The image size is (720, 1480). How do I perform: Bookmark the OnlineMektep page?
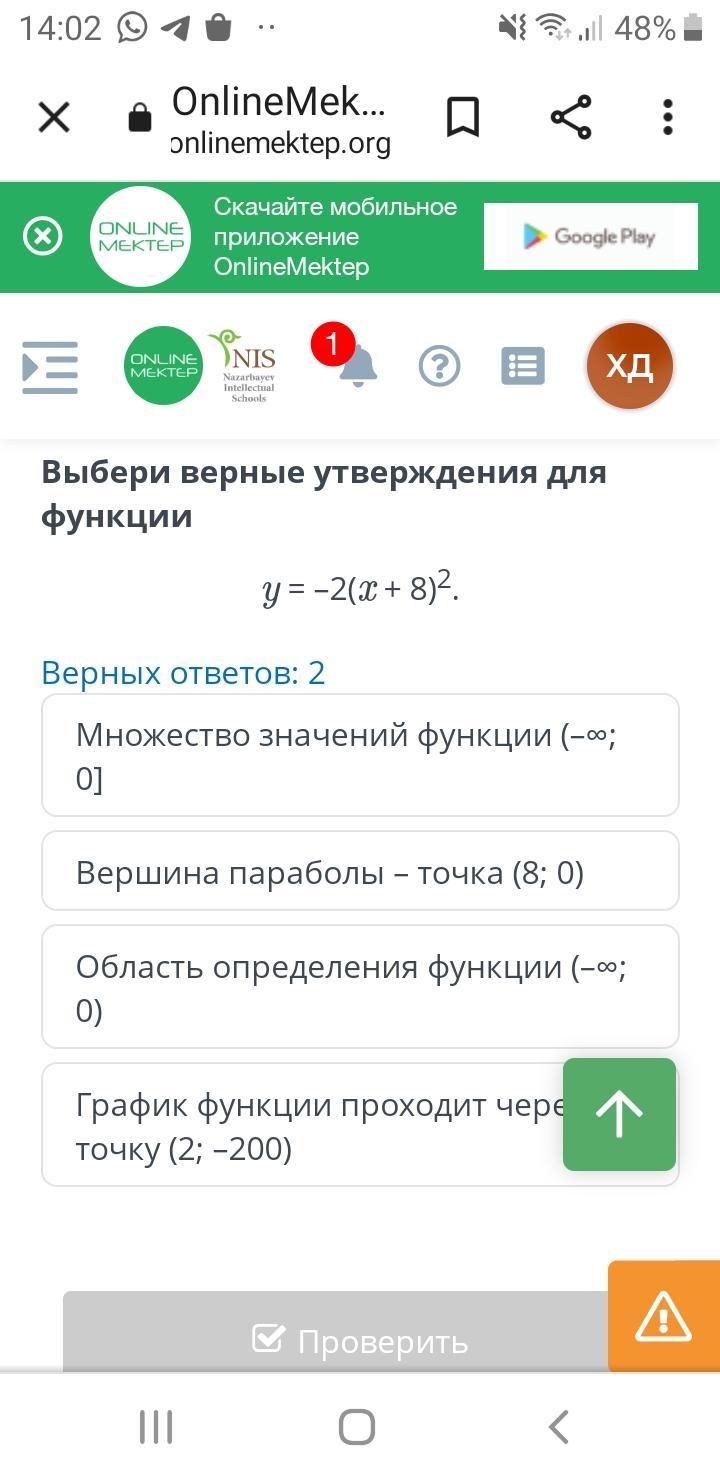click(462, 118)
